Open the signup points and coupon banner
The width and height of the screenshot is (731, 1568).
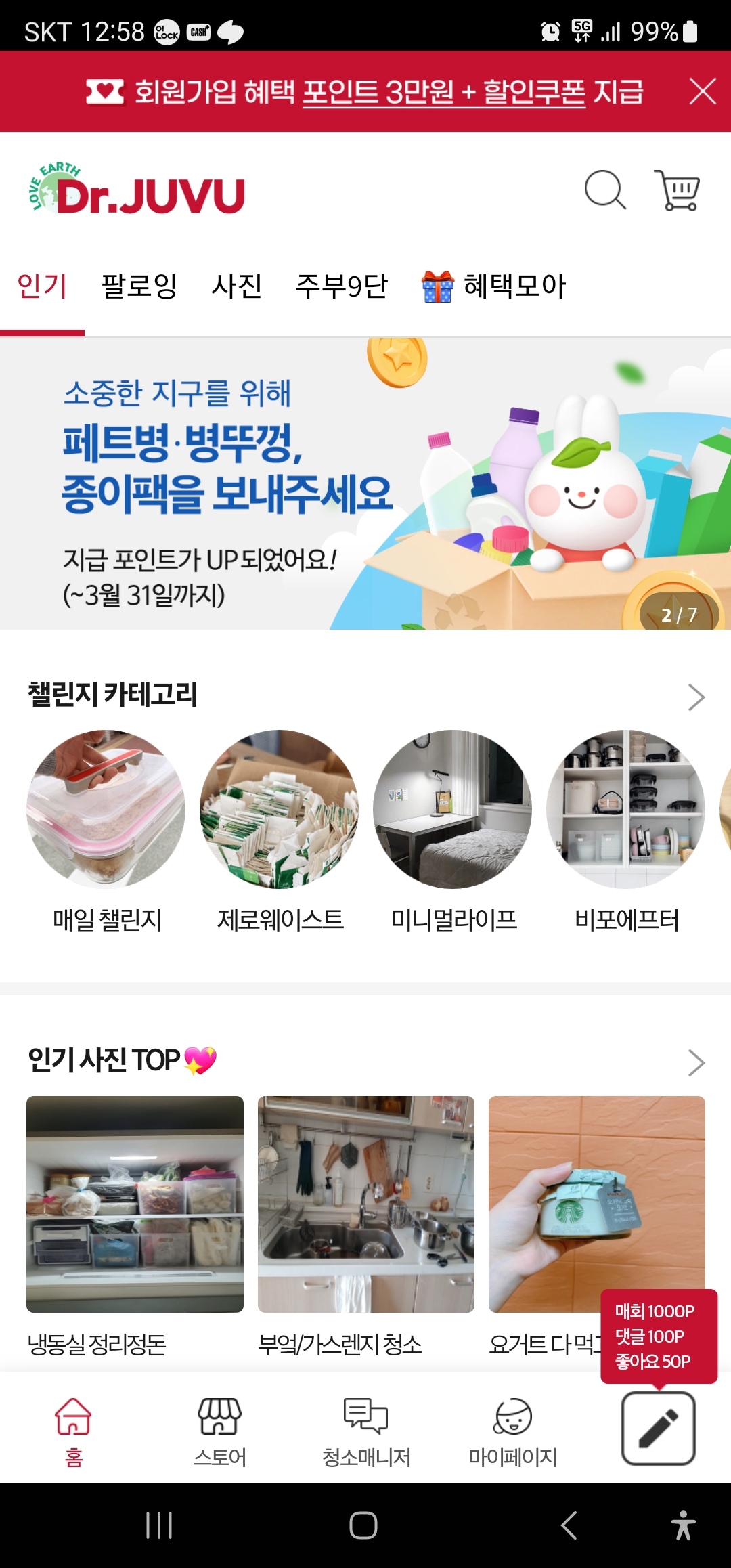[x=365, y=91]
